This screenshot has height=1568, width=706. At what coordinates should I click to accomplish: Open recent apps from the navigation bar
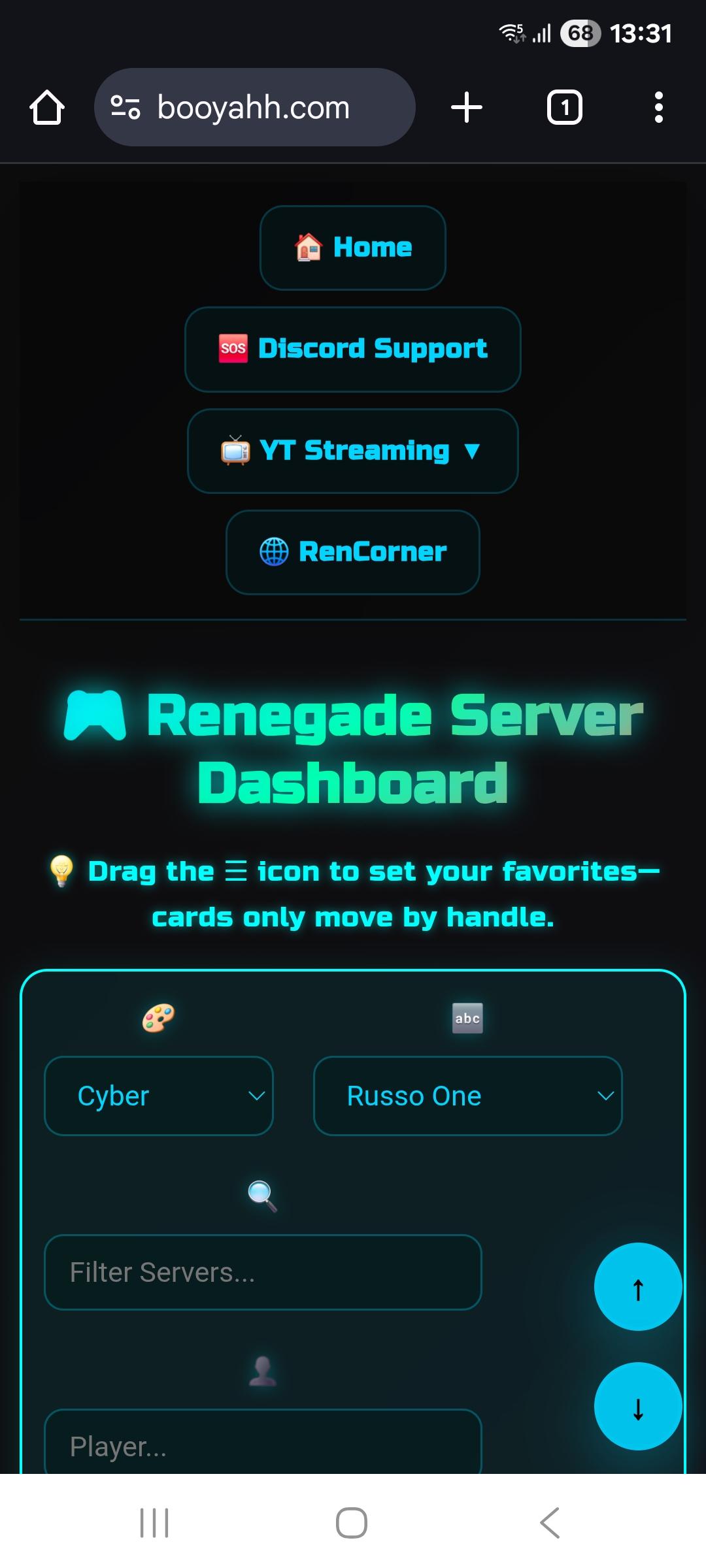click(x=155, y=1523)
